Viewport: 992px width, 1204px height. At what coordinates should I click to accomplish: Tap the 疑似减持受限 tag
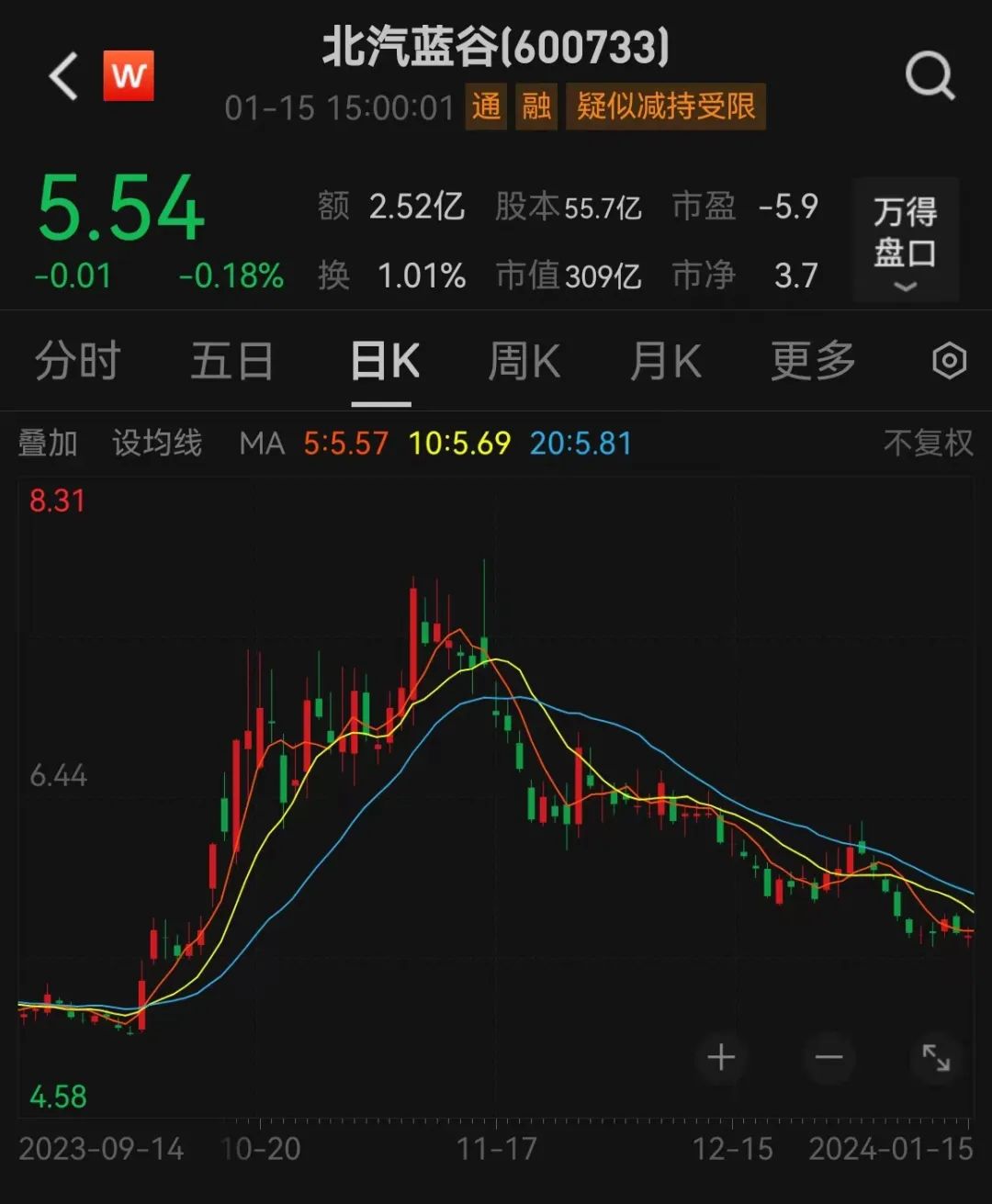pyautogui.click(x=665, y=107)
